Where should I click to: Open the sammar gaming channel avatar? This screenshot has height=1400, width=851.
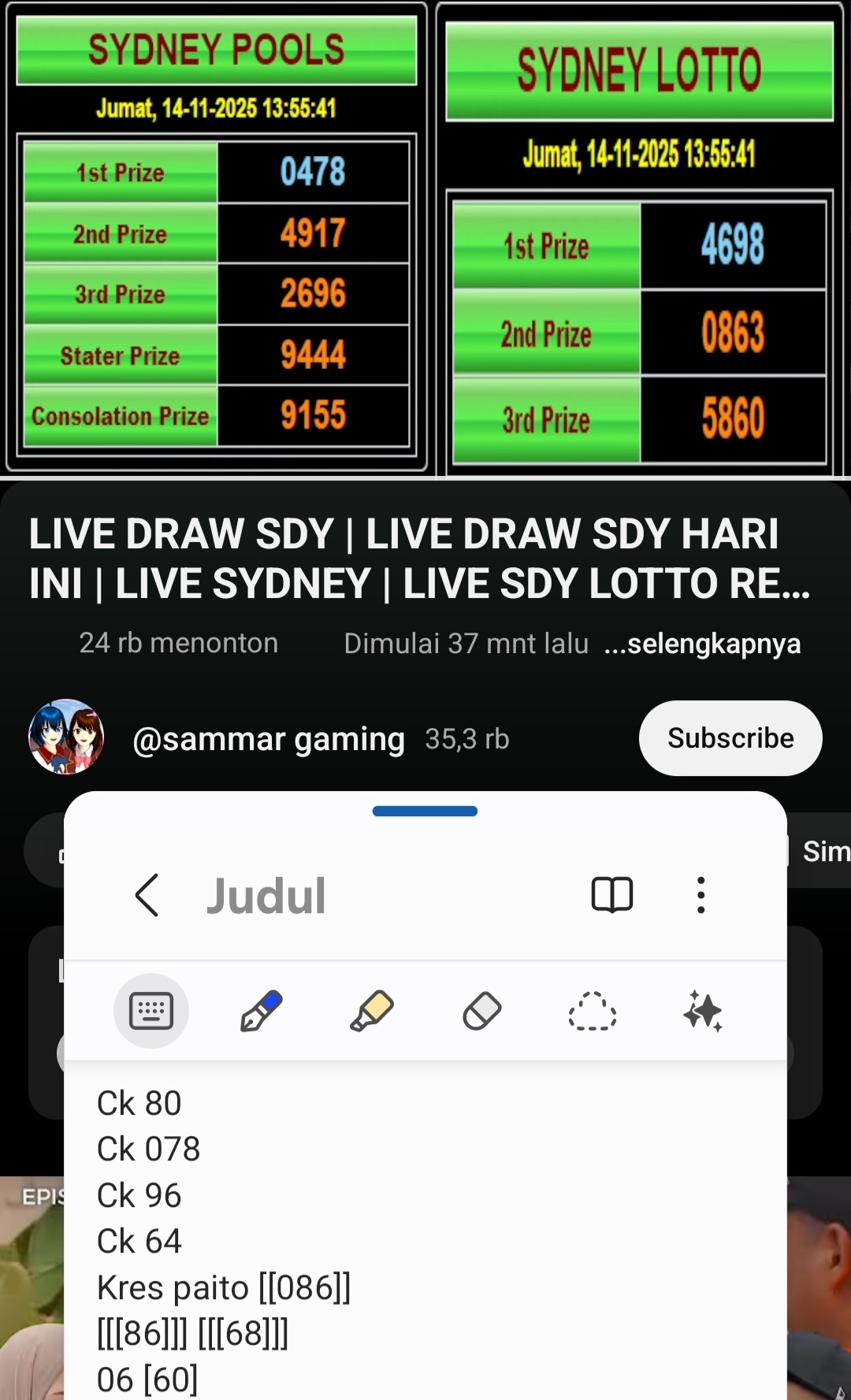tap(66, 737)
